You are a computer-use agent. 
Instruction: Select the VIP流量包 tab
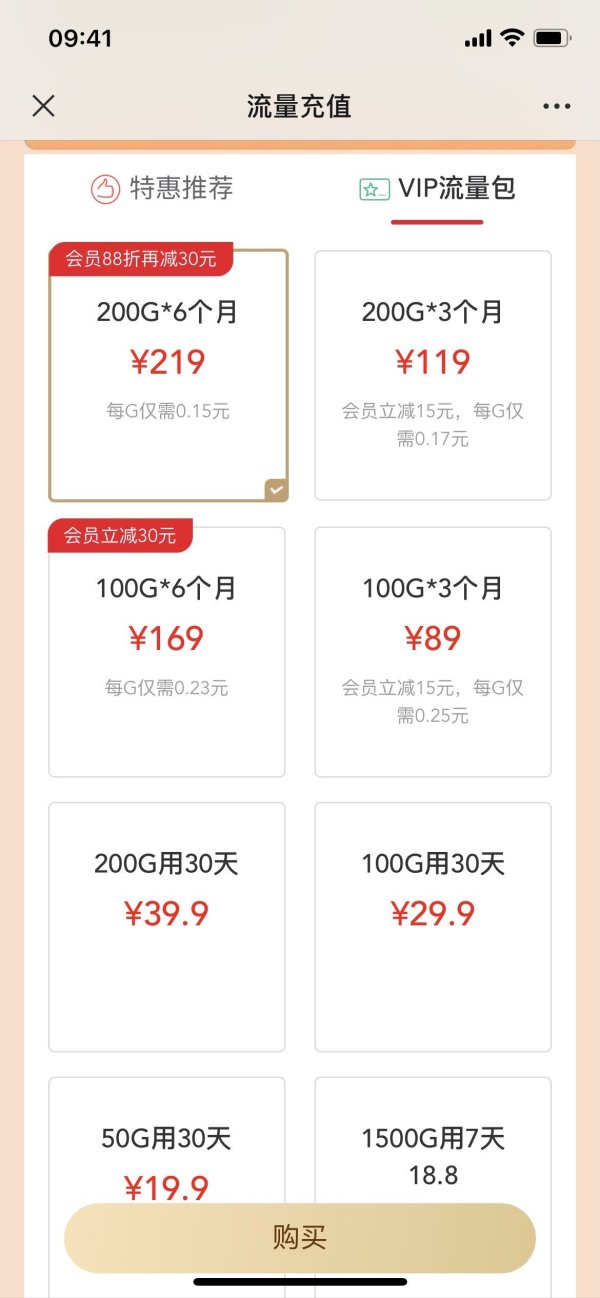coord(437,189)
